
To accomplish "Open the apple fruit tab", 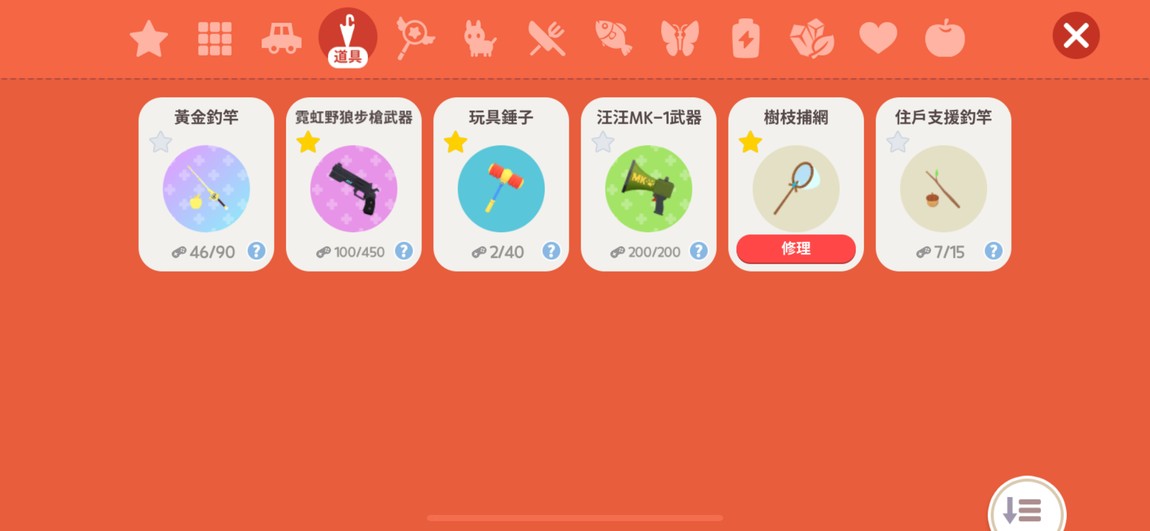I will tap(944, 39).
